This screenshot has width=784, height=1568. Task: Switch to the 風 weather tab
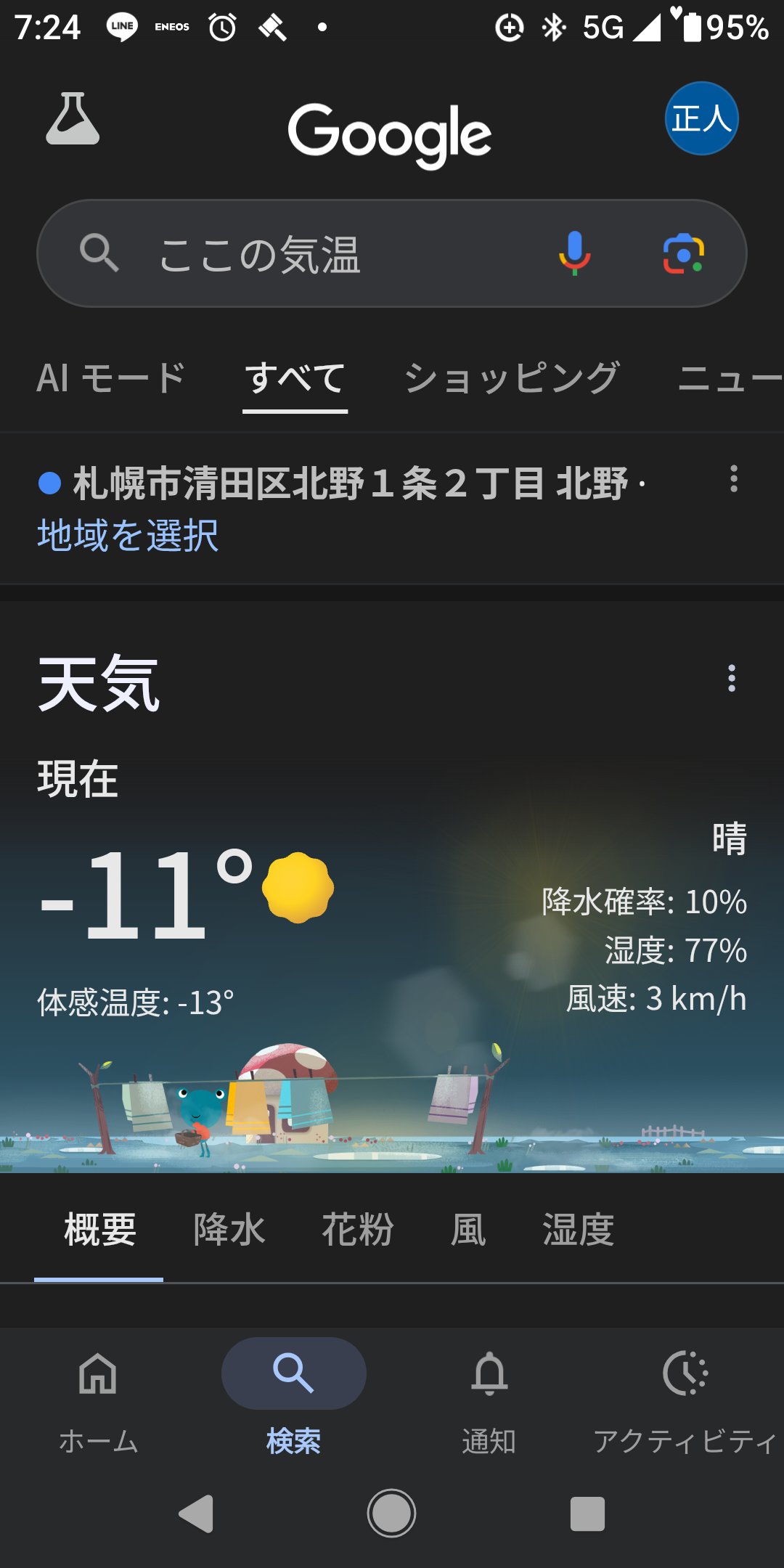[x=468, y=1230]
